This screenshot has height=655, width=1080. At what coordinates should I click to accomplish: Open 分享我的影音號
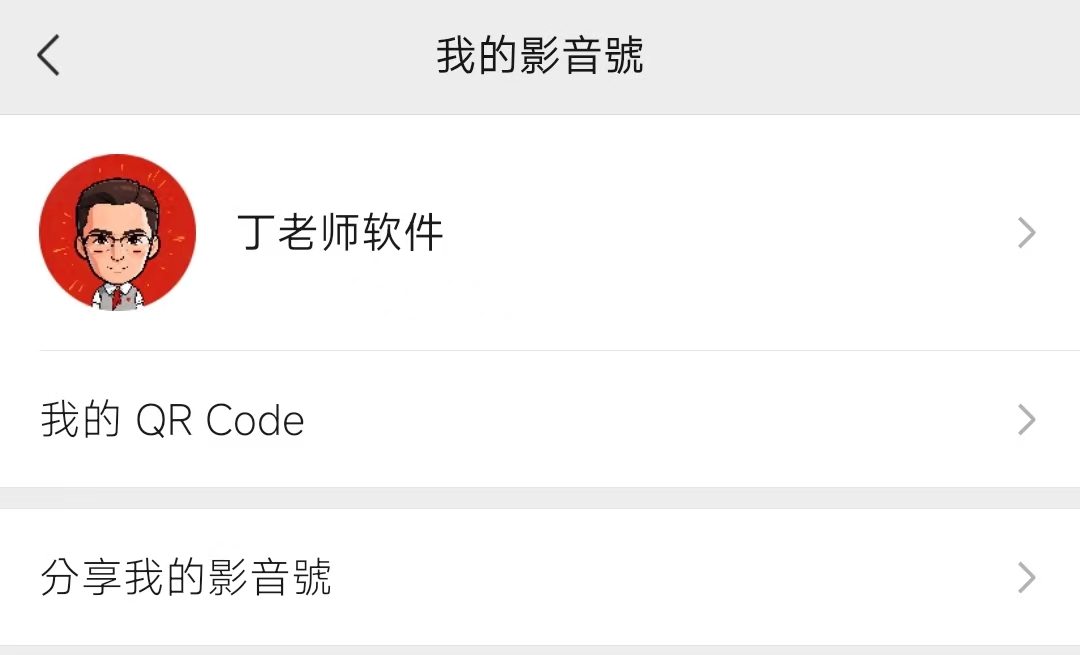click(x=540, y=578)
